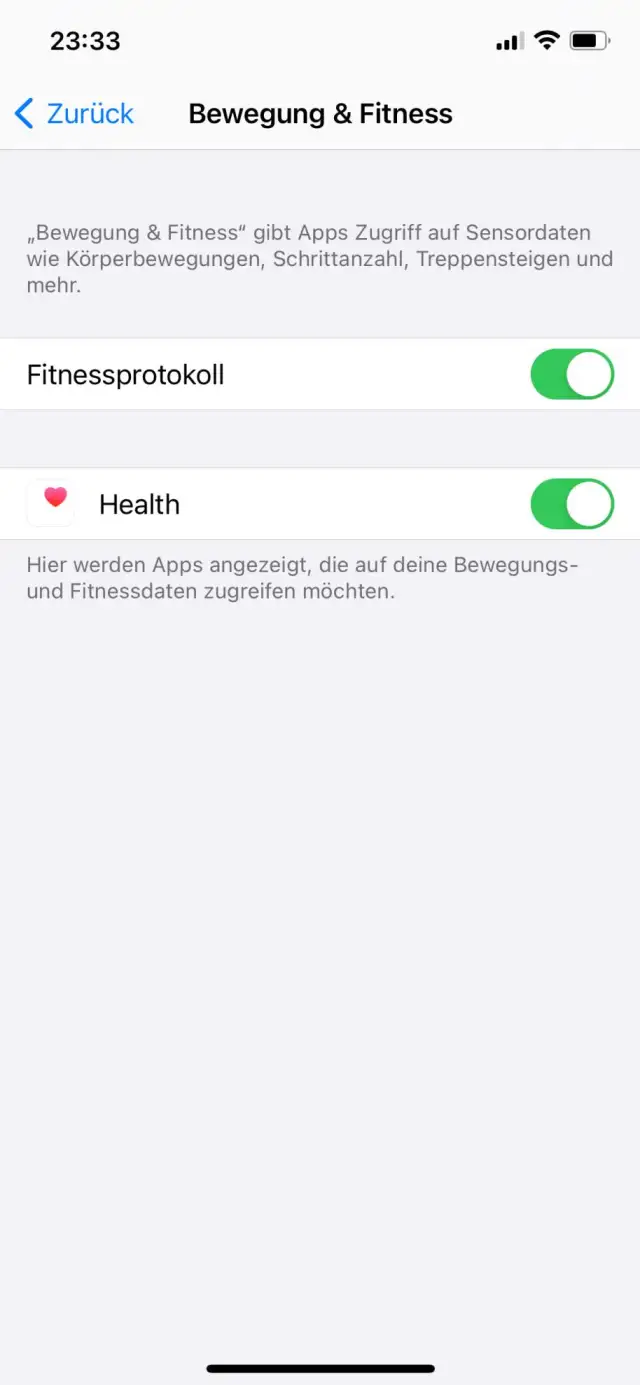Image resolution: width=640 pixels, height=1385 pixels.
Task: Disable the Fitnessprotokoll switch
Action: click(571, 374)
